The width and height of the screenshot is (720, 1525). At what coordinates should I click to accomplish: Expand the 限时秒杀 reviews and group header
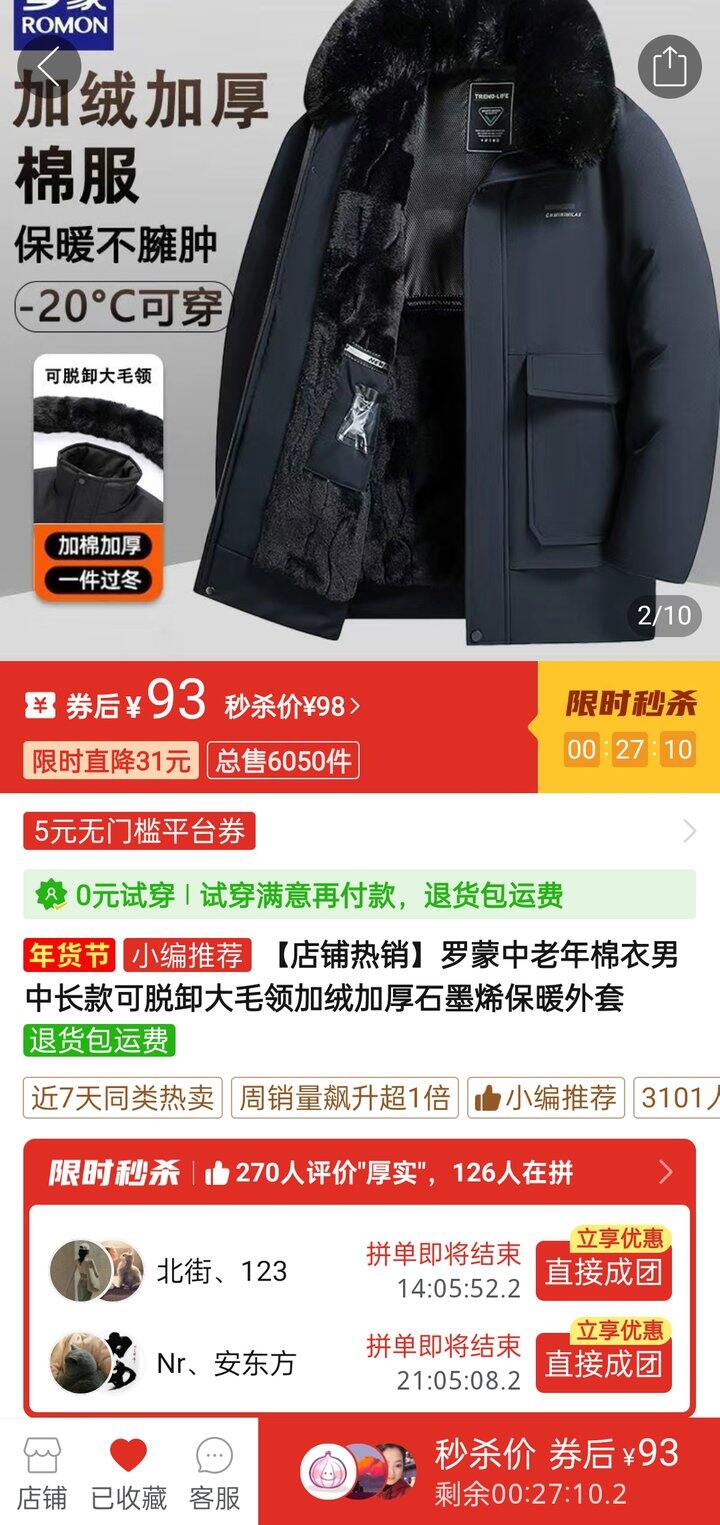tap(360, 1172)
